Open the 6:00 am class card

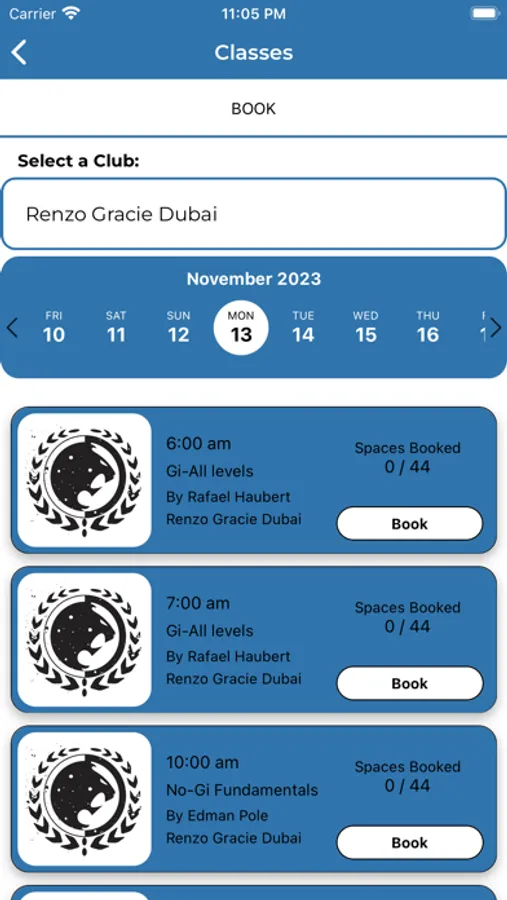254,480
